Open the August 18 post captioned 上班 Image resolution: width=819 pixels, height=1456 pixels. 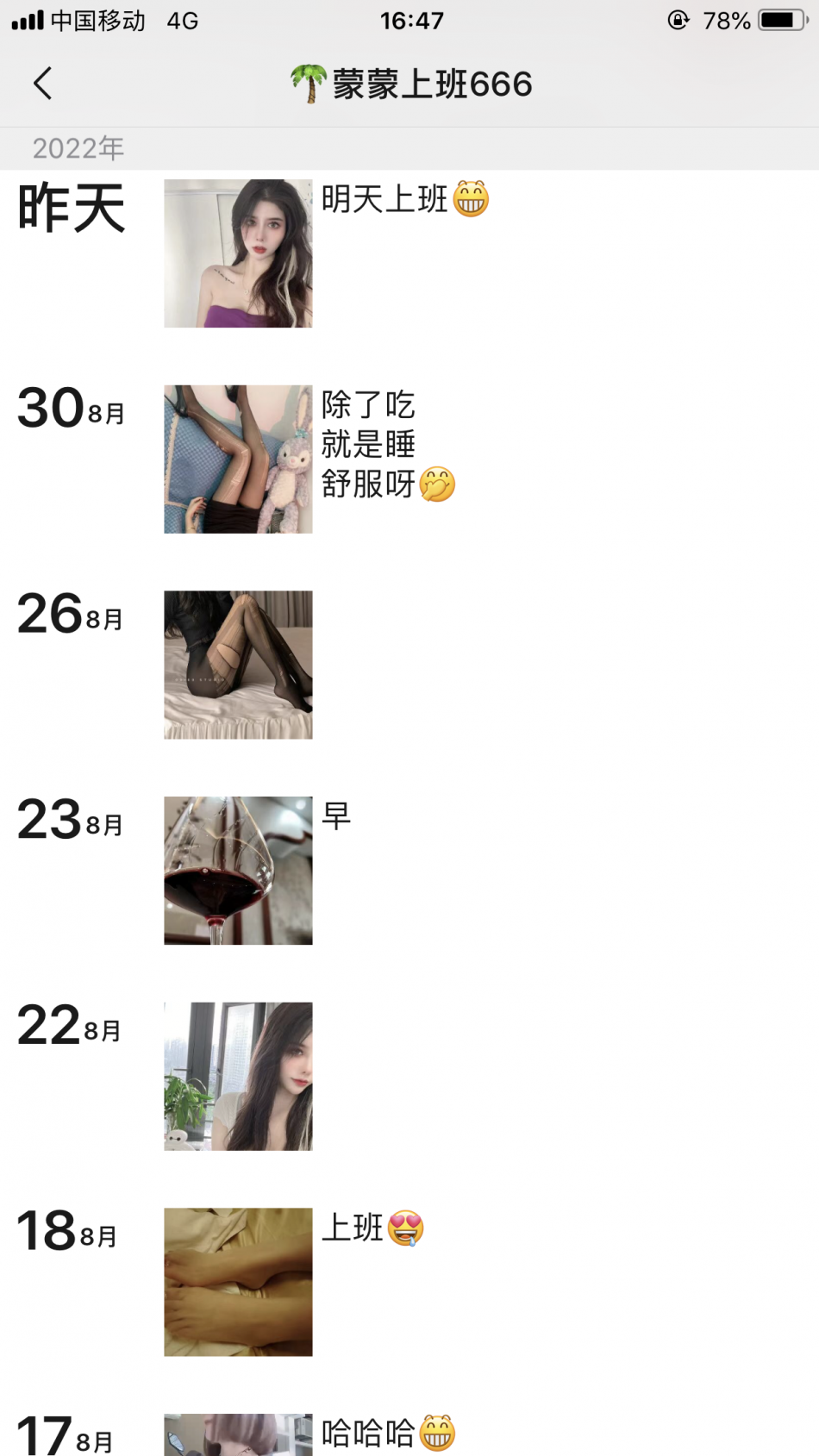tap(238, 1282)
